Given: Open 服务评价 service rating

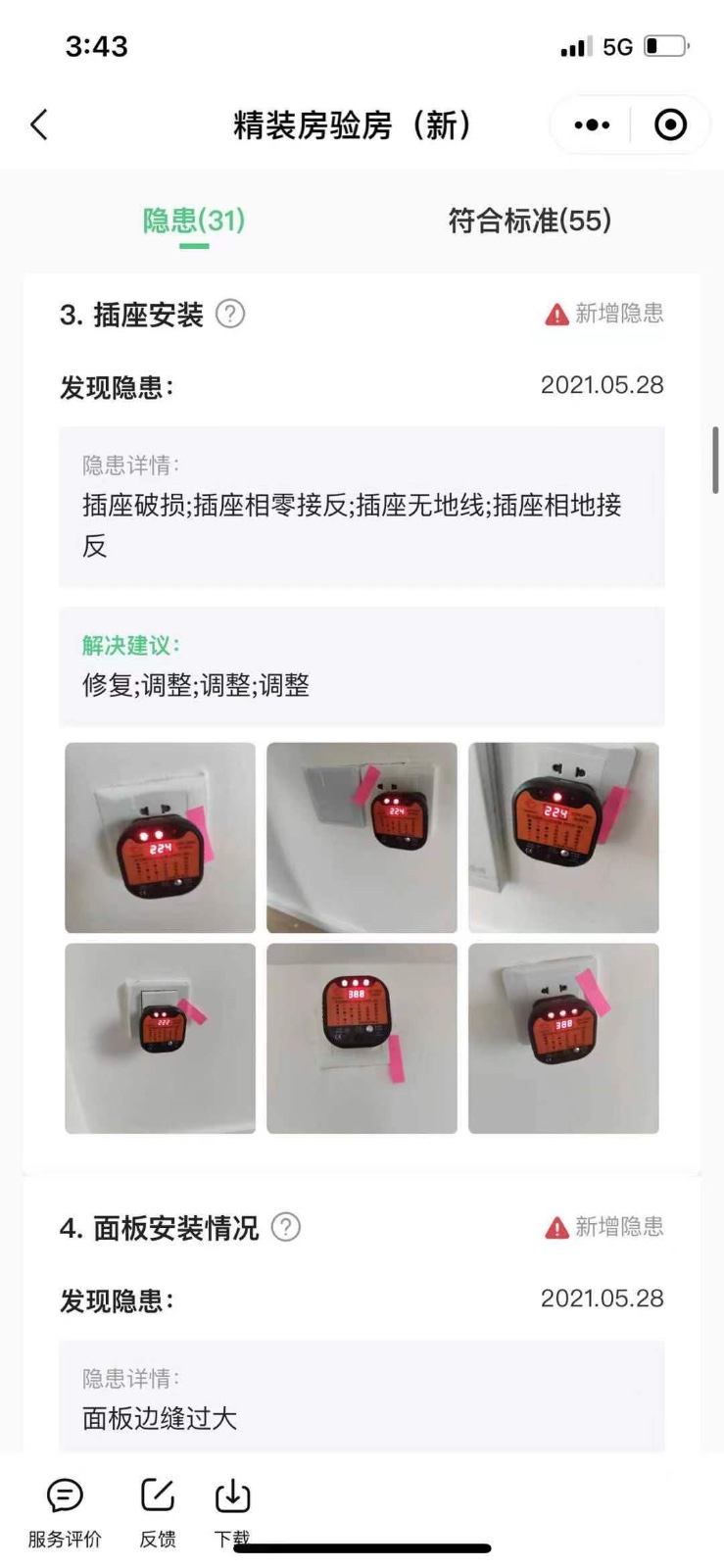Looking at the screenshot, I should click(65, 1511).
